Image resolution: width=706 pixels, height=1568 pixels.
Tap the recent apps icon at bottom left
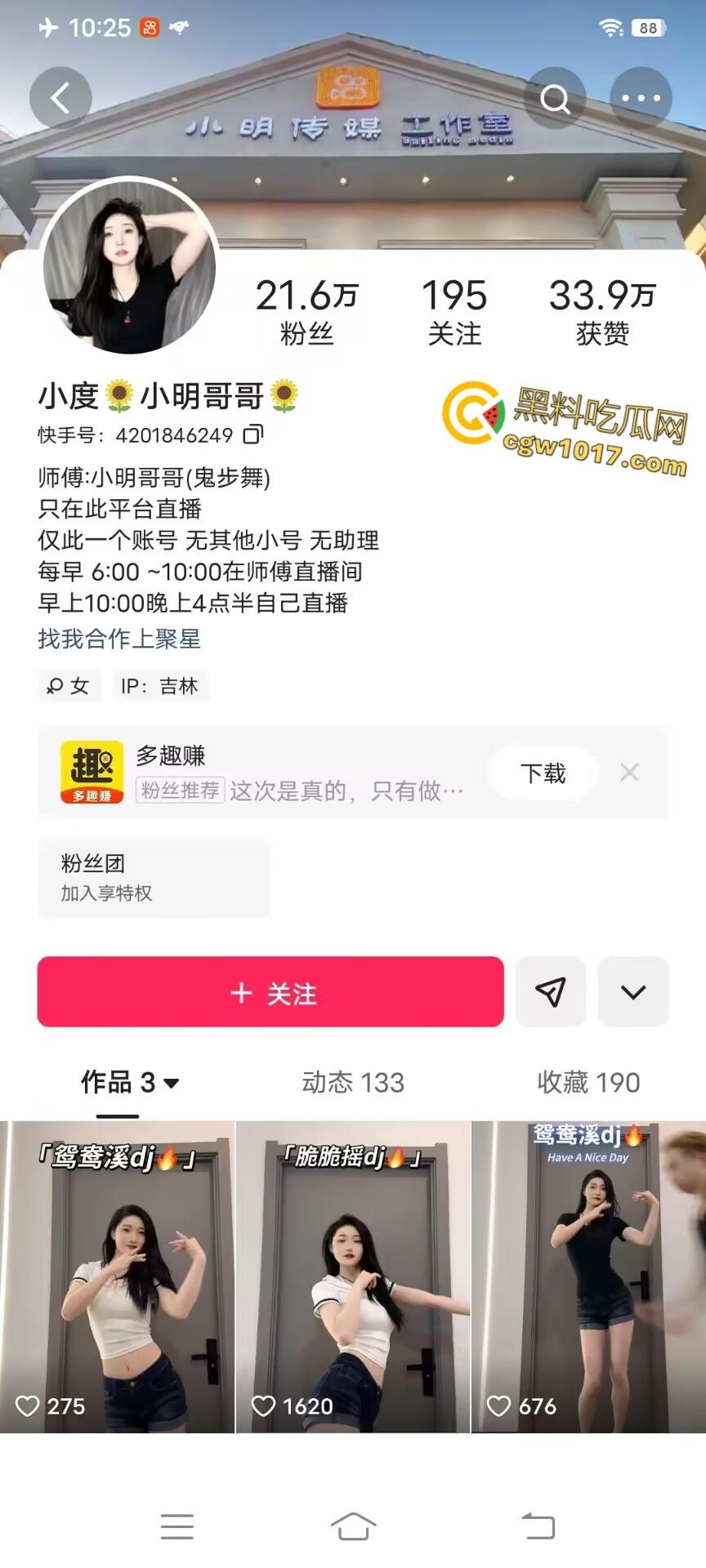(x=176, y=1526)
